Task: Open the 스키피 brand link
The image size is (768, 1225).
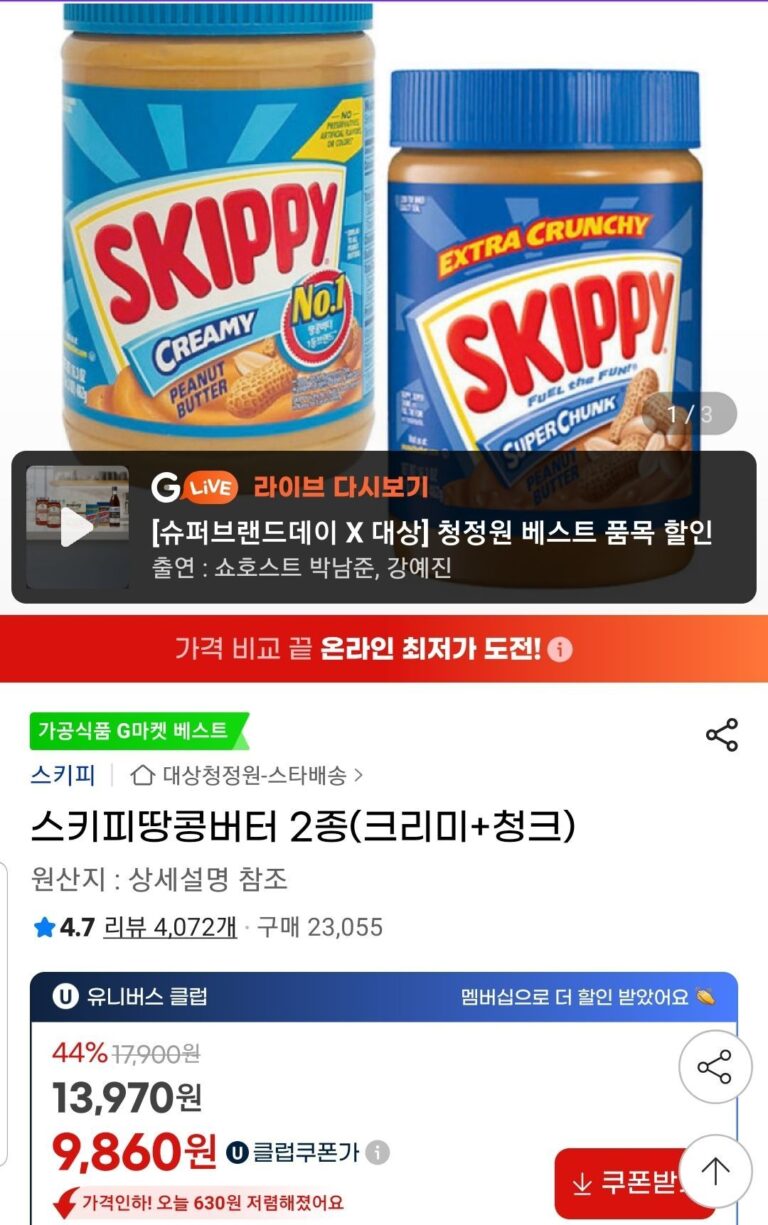Action: (63, 774)
